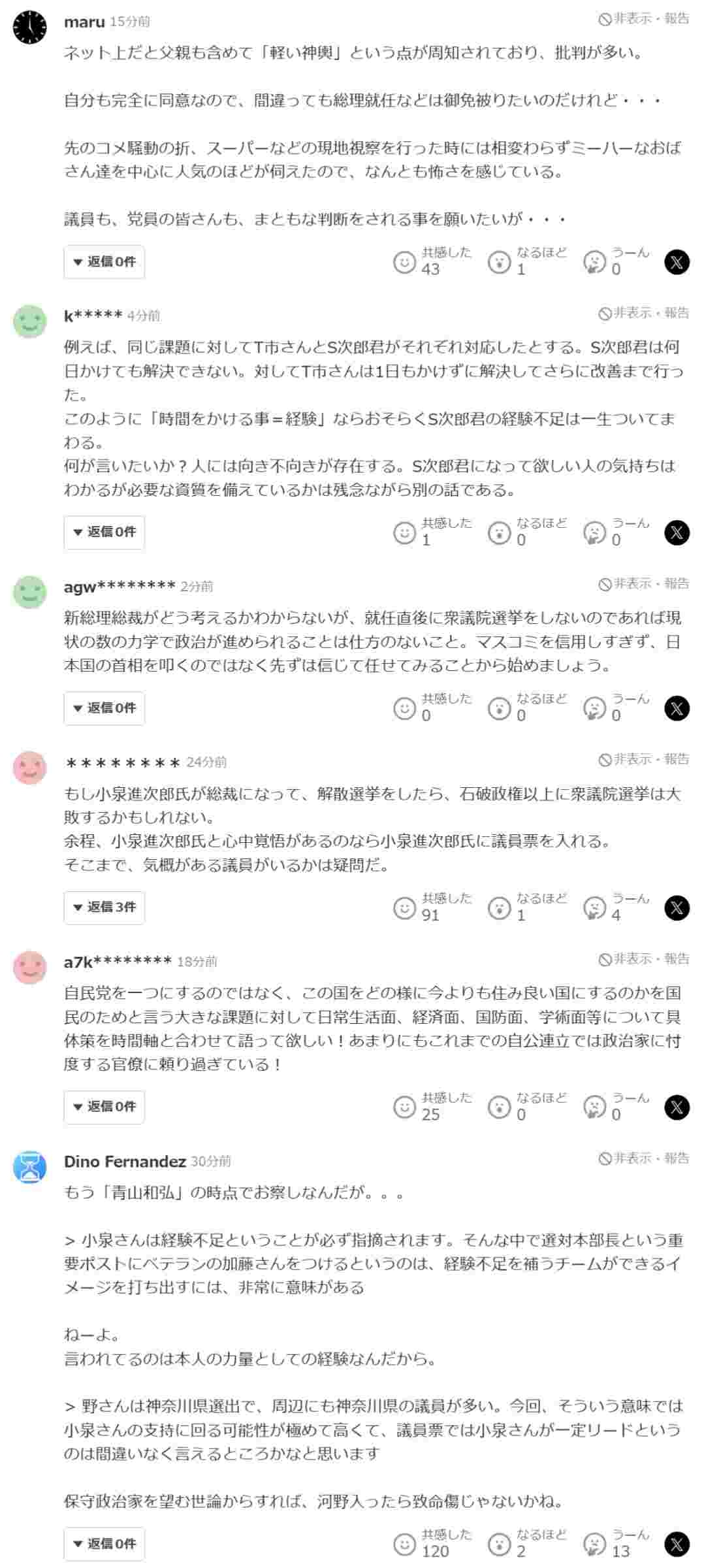Share k*****'s comment on X
Image resolution: width=704 pixels, height=1568 pixels.
677,532
